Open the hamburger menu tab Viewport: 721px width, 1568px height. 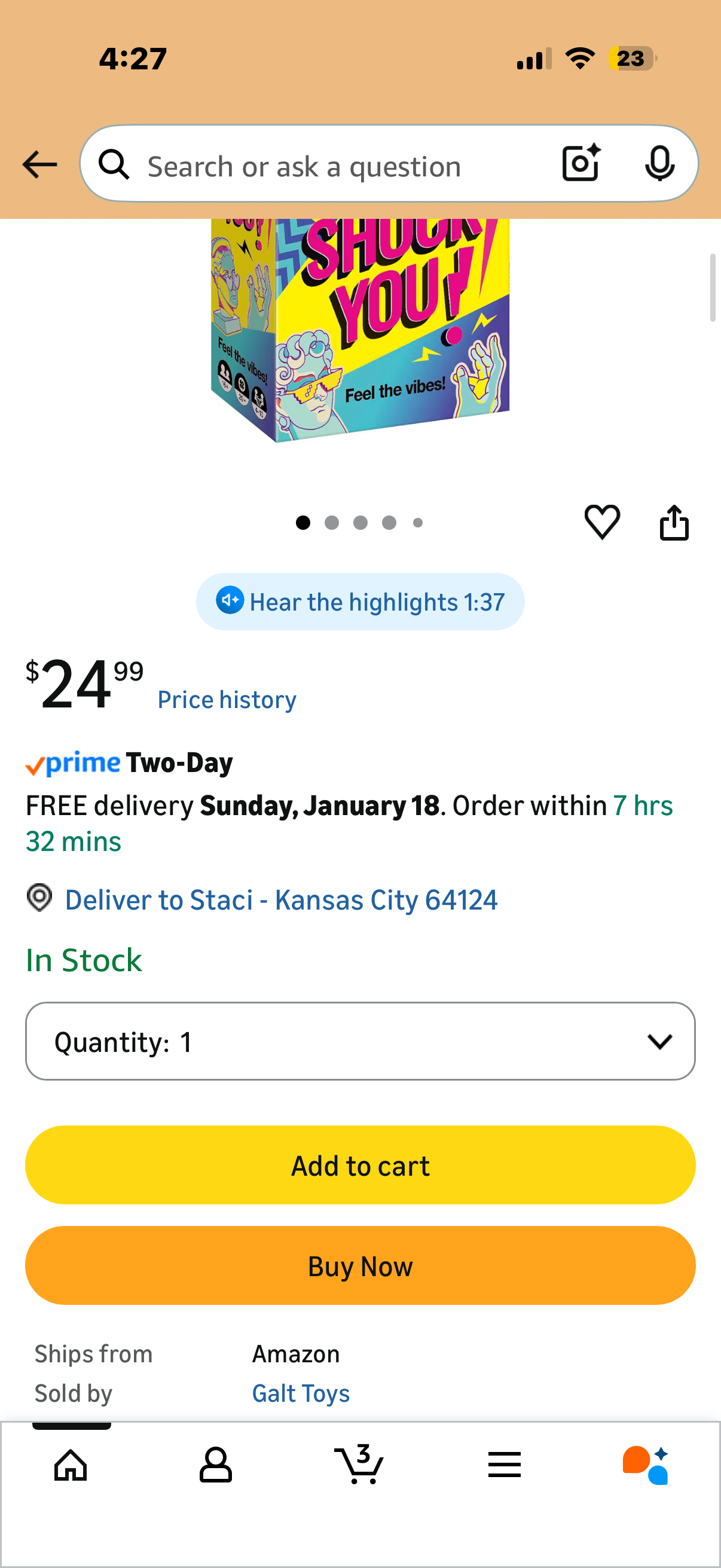(x=504, y=1465)
